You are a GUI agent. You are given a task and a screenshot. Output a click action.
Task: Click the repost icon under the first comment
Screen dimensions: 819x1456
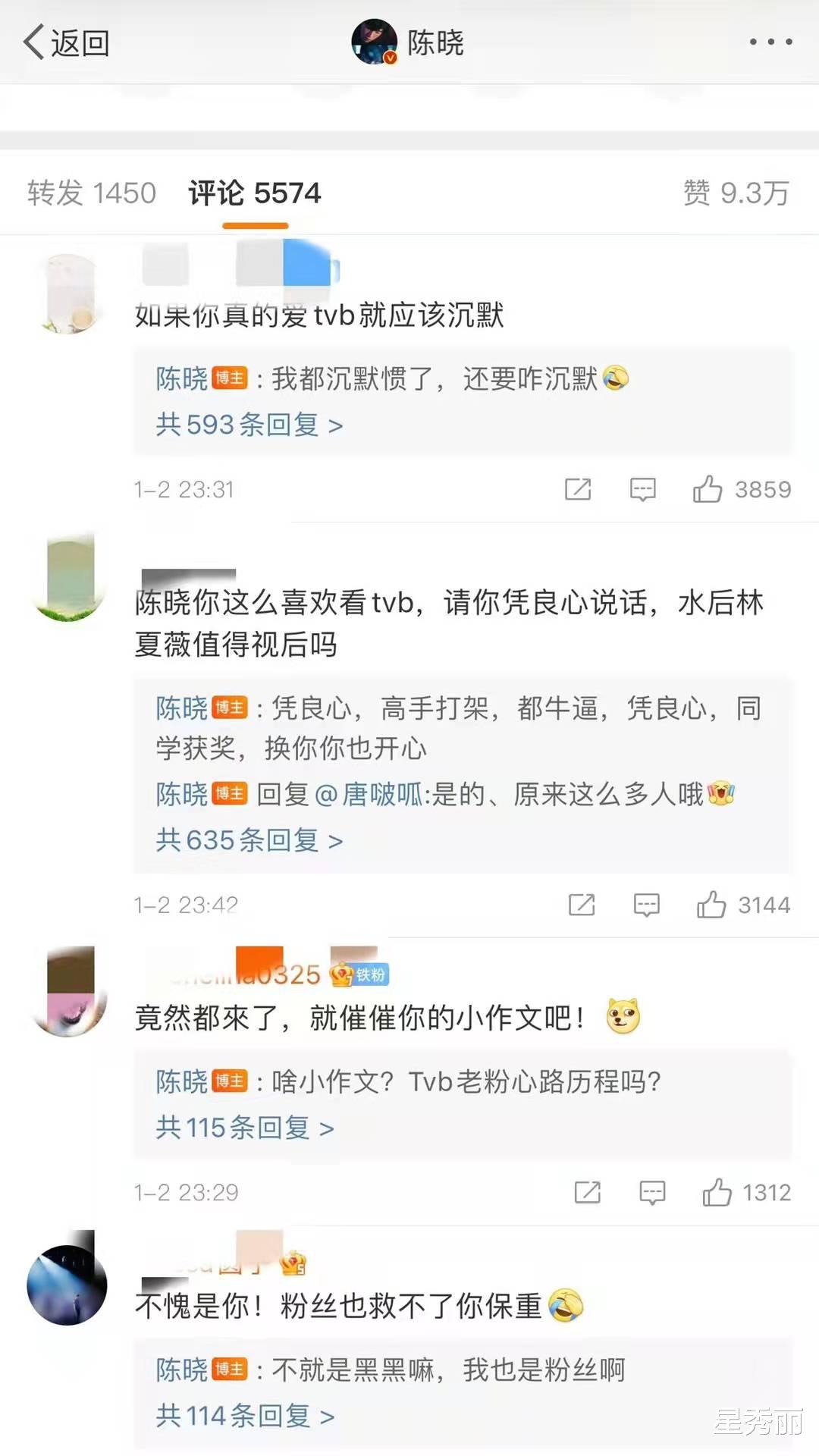tap(578, 489)
